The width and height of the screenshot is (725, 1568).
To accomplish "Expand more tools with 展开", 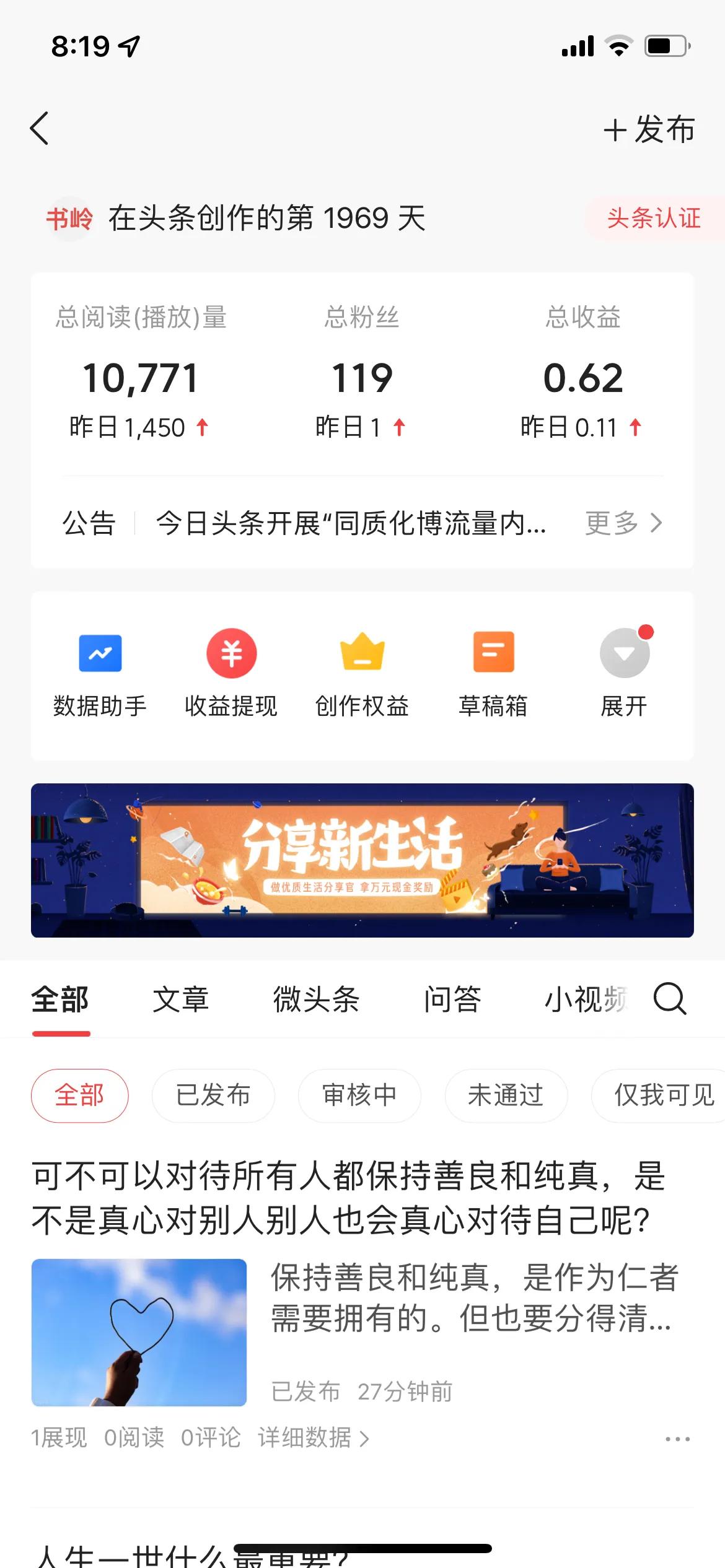I will [x=624, y=675].
